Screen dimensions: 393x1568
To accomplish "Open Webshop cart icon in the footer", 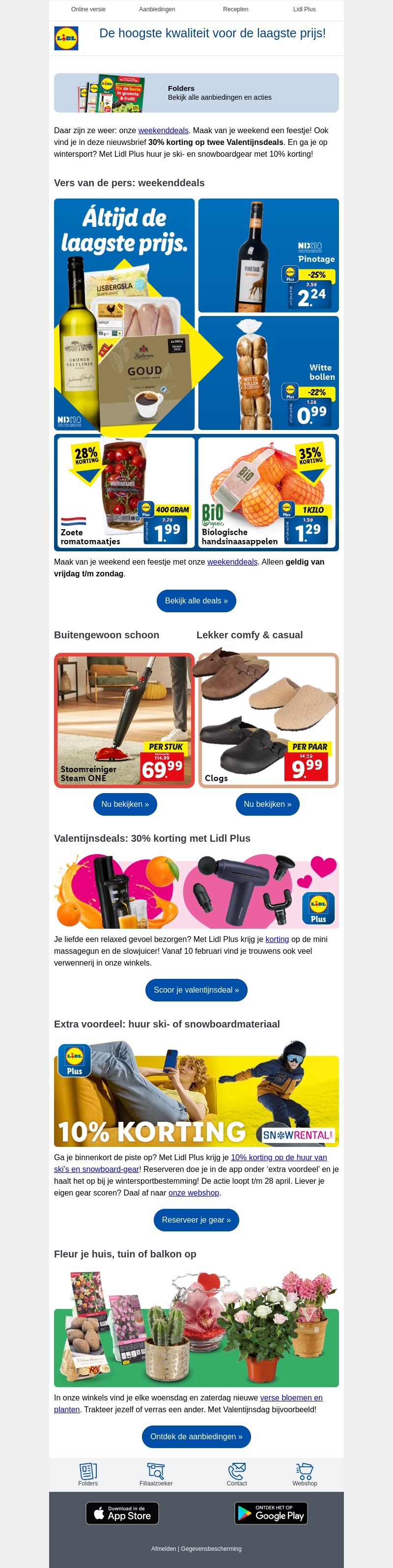I will tap(304, 1475).
